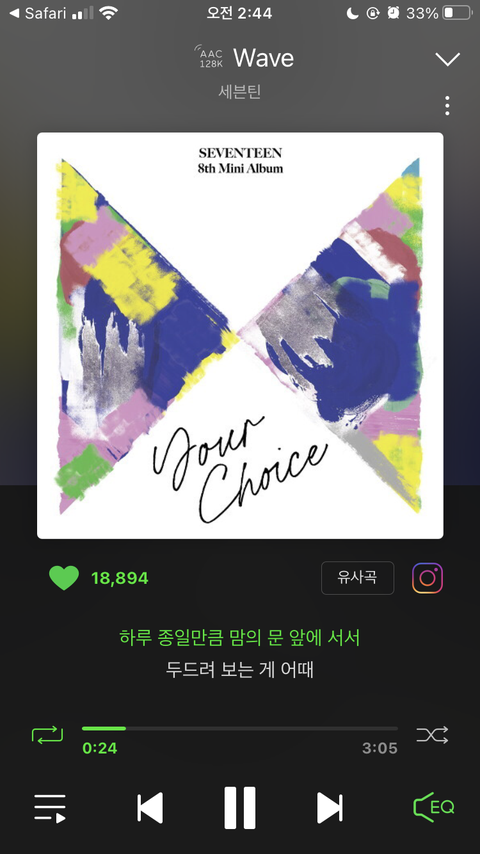Screen dimensions: 480x854
Task: Enable shuffle playback
Action: point(433,735)
